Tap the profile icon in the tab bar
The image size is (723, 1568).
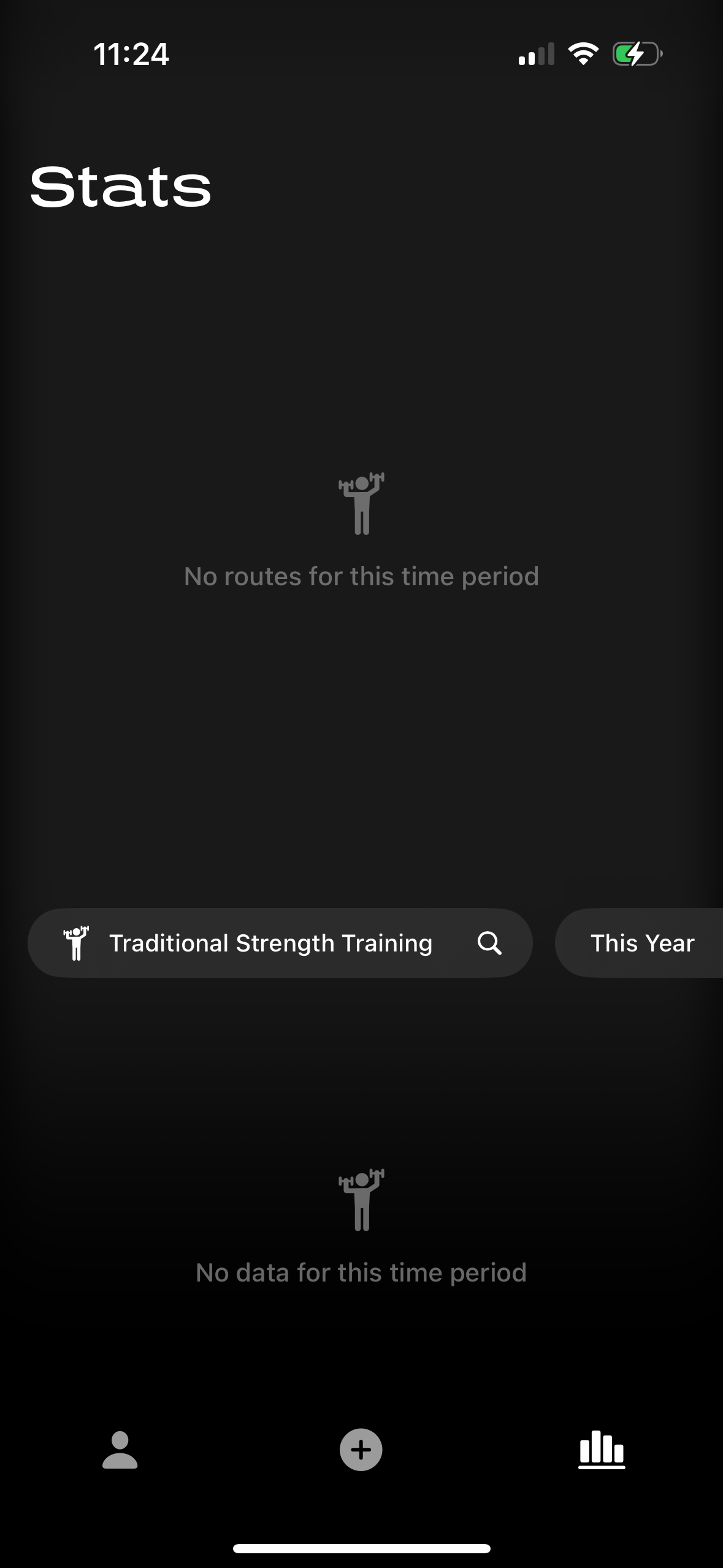pyautogui.click(x=120, y=1450)
